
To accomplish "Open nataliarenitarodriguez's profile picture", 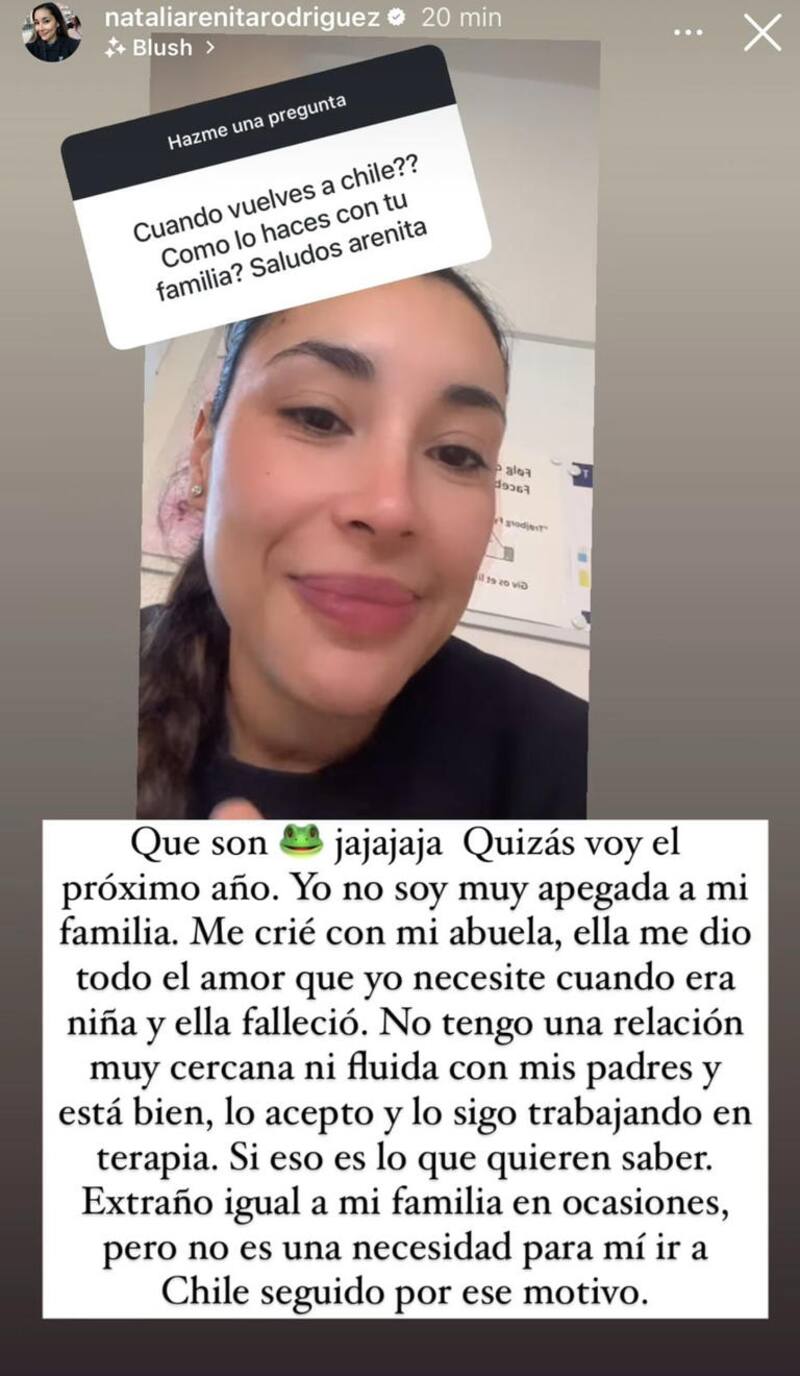I will coord(52,32).
